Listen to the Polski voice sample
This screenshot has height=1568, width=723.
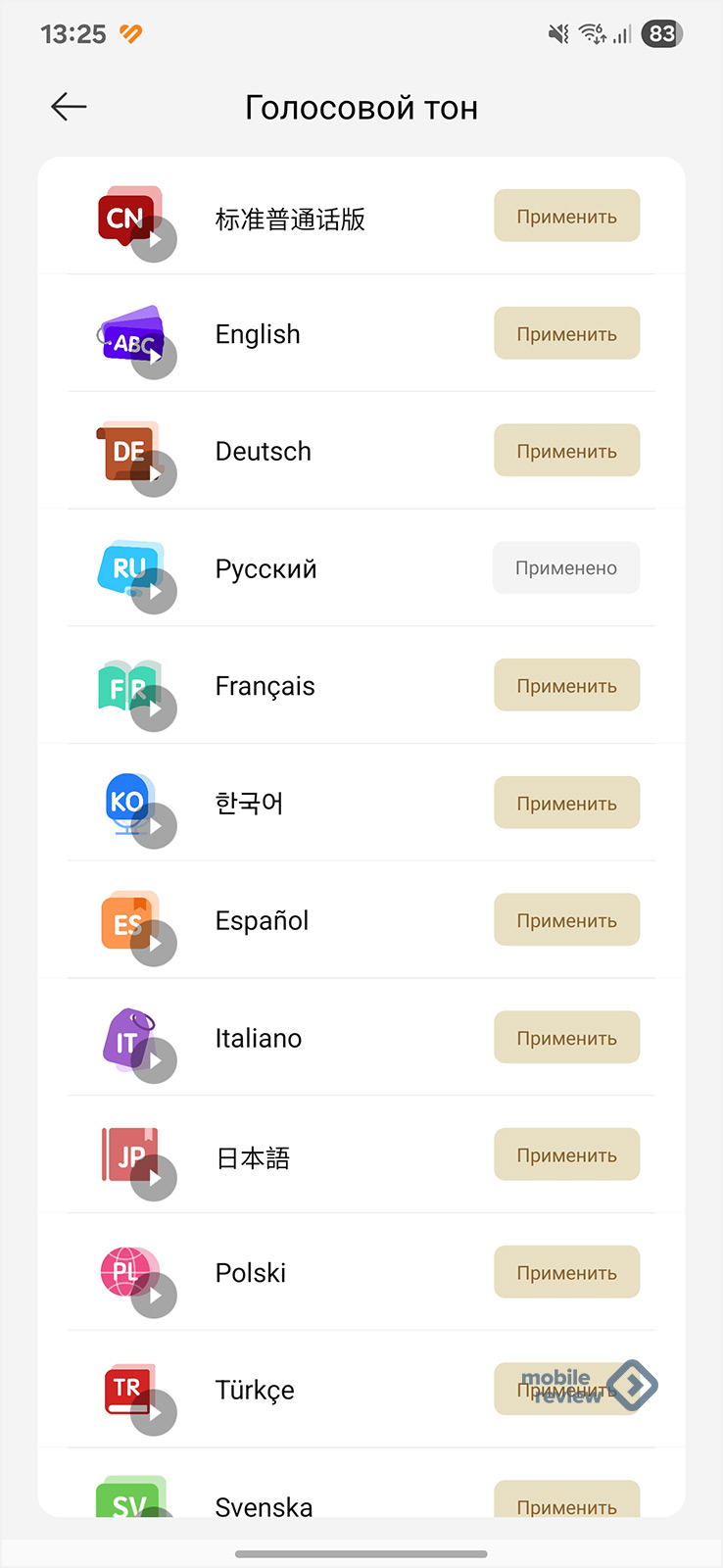pos(154,1296)
